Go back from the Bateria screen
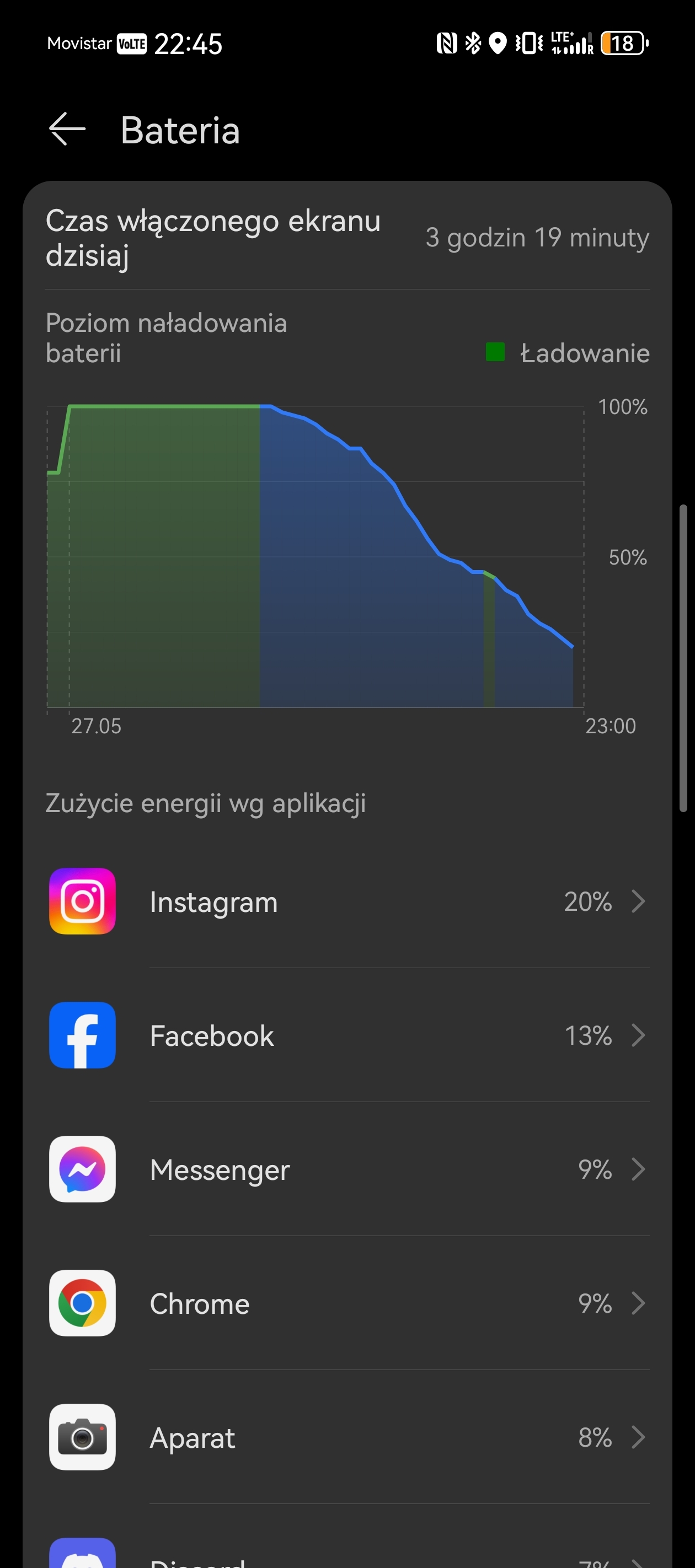Screen dimensions: 695x1568 pos(67,130)
